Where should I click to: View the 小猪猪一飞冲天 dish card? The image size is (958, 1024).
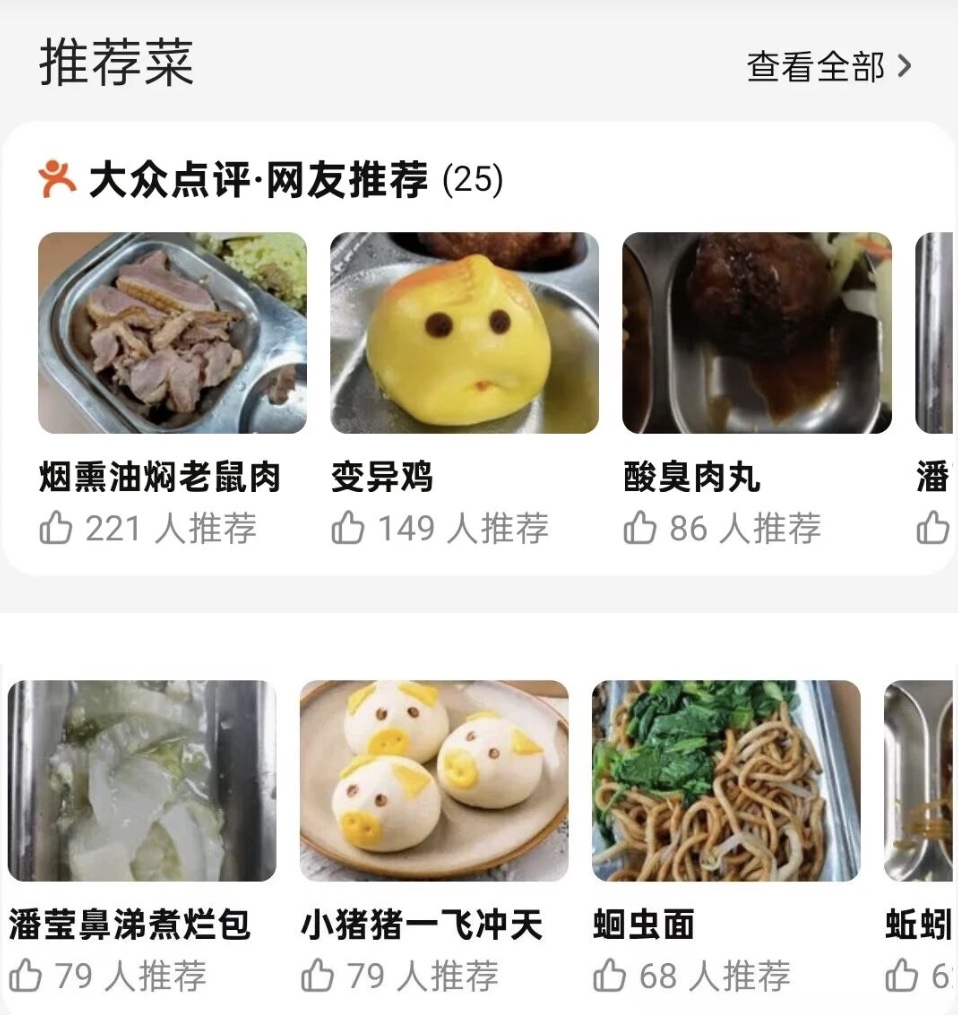(434, 780)
